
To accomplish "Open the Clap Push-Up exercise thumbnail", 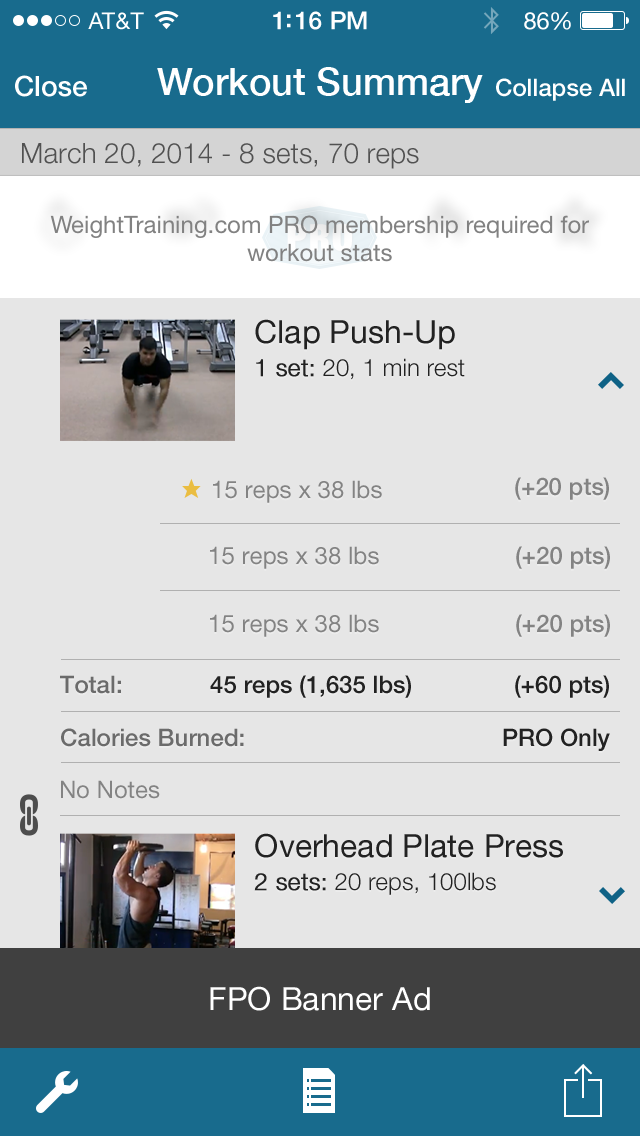I will [x=147, y=380].
